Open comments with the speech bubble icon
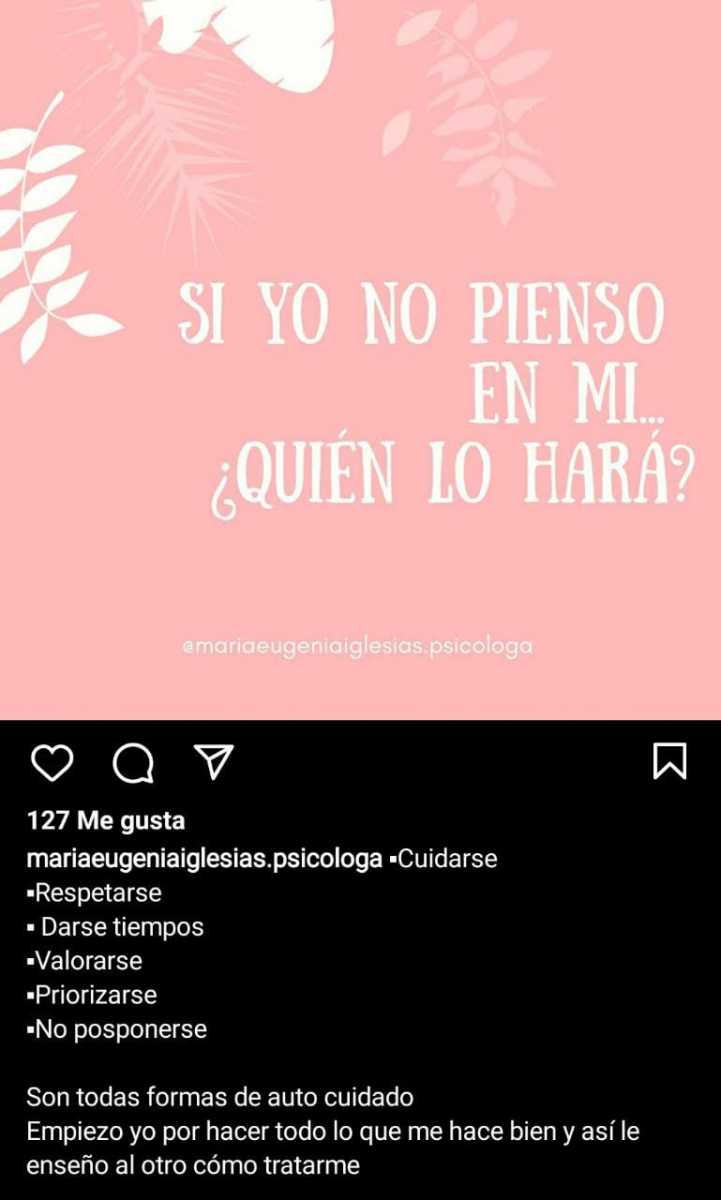Viewport: 721px width, 1200px height. [x=133, y=764]
